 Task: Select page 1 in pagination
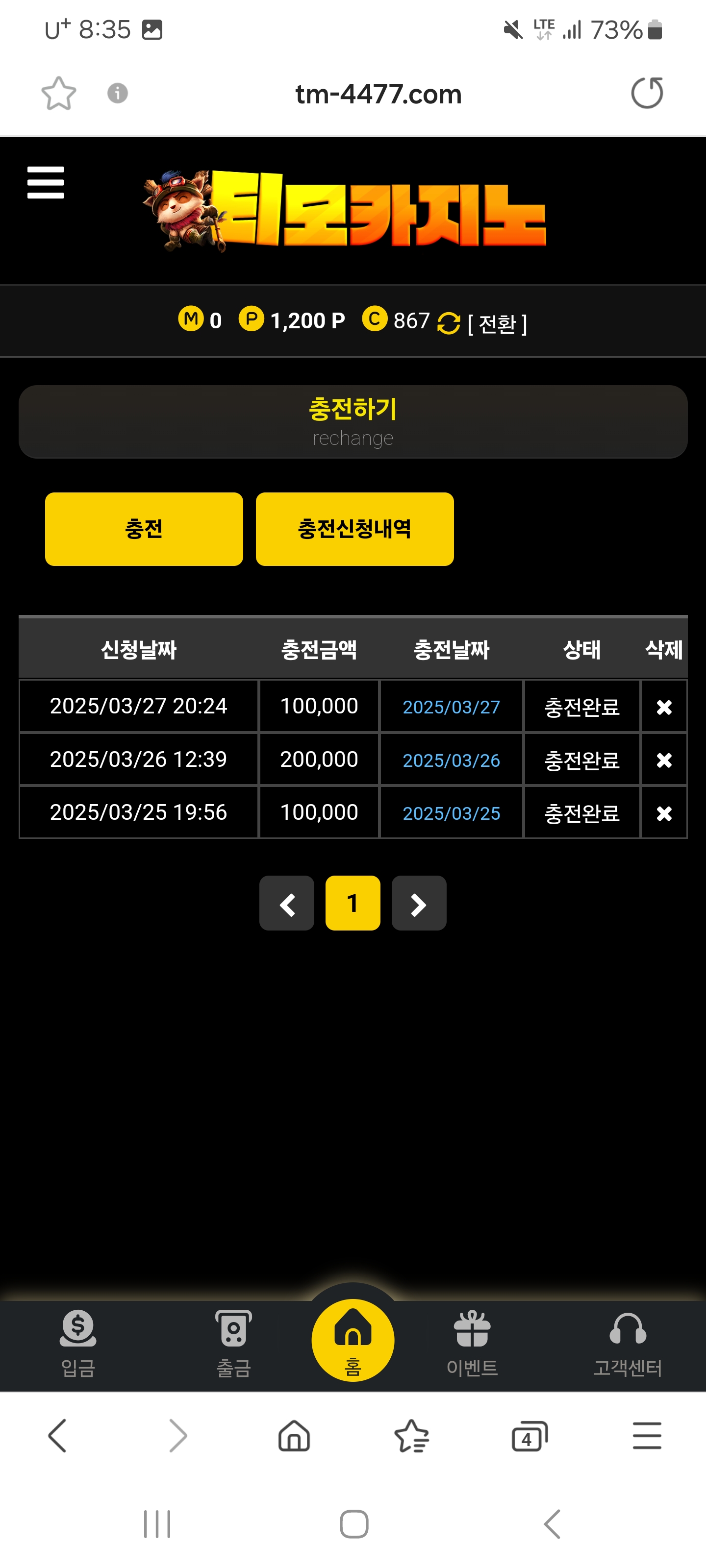point(353,903)
